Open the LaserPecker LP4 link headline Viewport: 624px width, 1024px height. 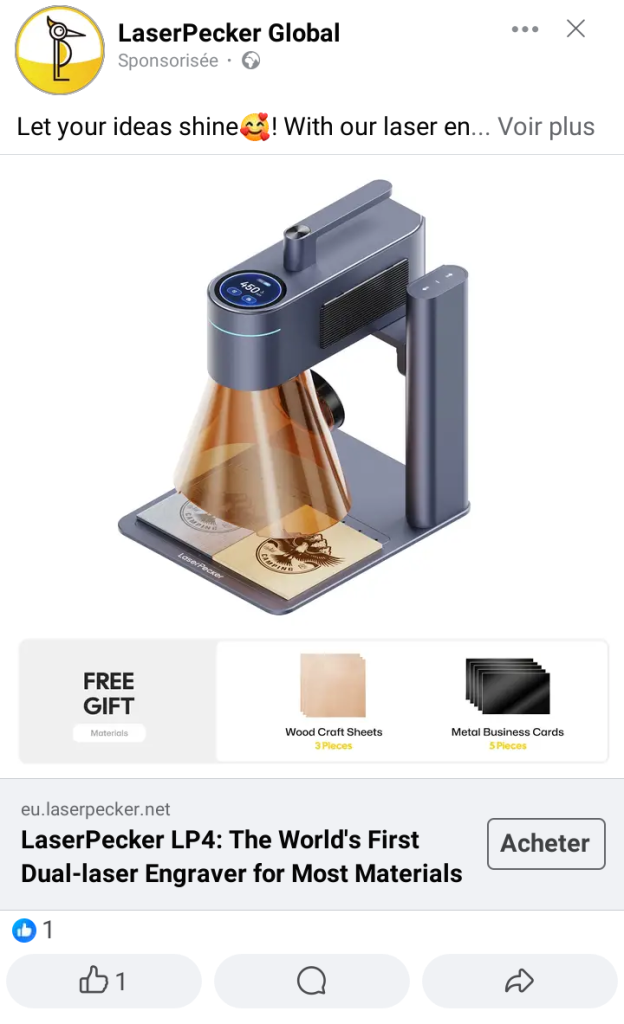coord(241,856)
